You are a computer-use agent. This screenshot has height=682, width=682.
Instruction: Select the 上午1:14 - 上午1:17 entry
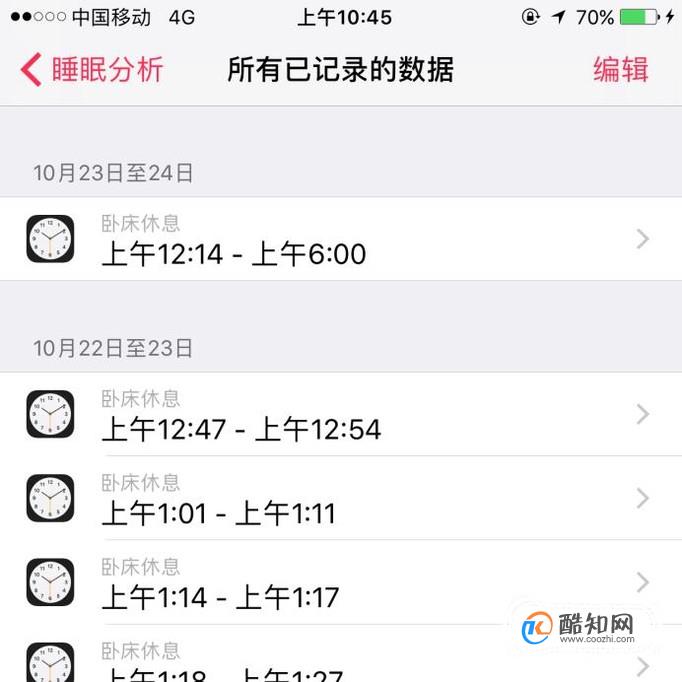(341, 582)
